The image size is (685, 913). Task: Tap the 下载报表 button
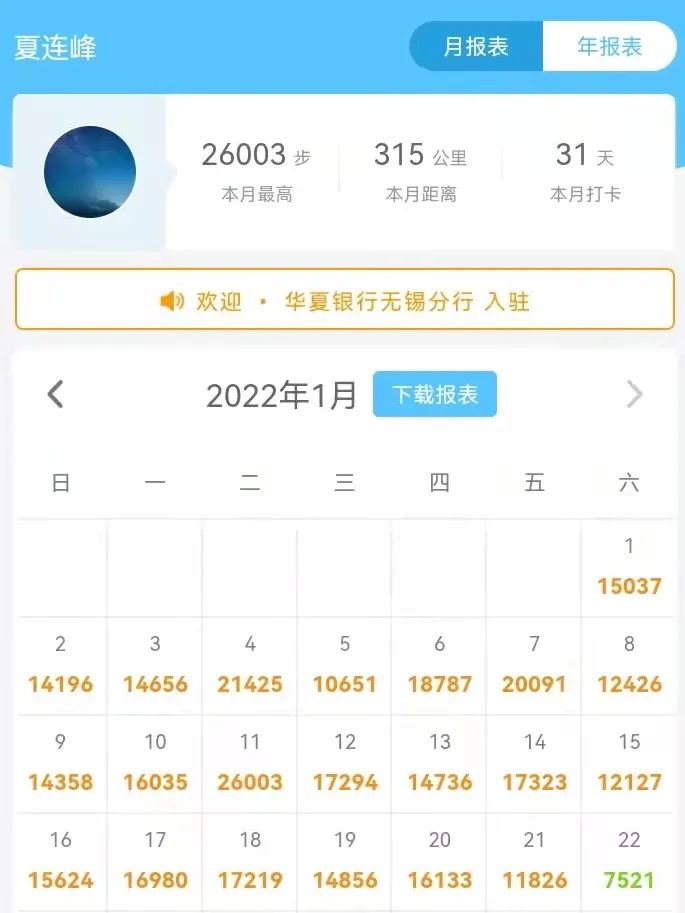pyautogui.click(x=434, y=395)
